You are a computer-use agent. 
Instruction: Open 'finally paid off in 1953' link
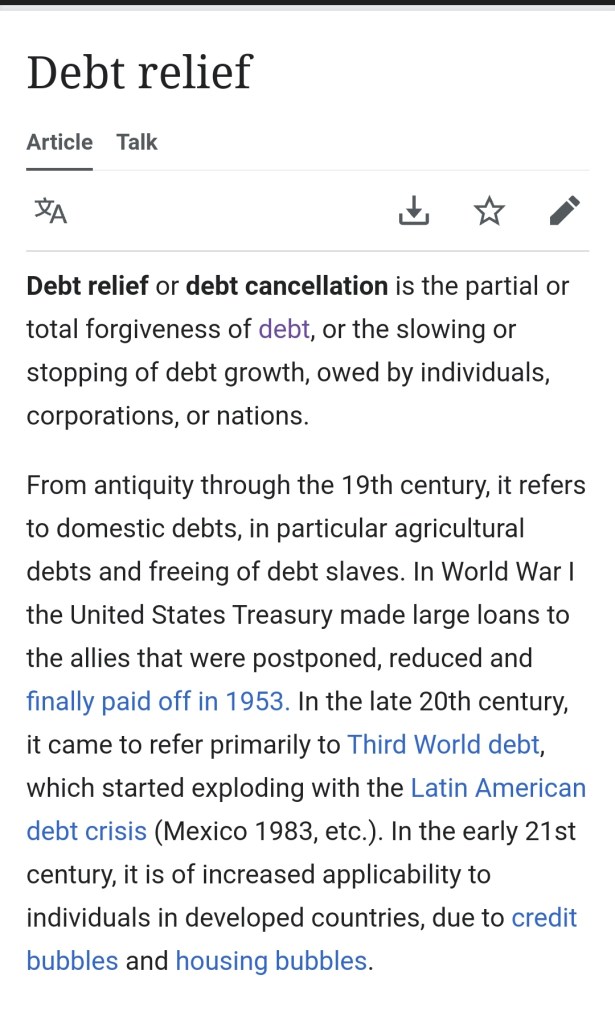(158, 701)
